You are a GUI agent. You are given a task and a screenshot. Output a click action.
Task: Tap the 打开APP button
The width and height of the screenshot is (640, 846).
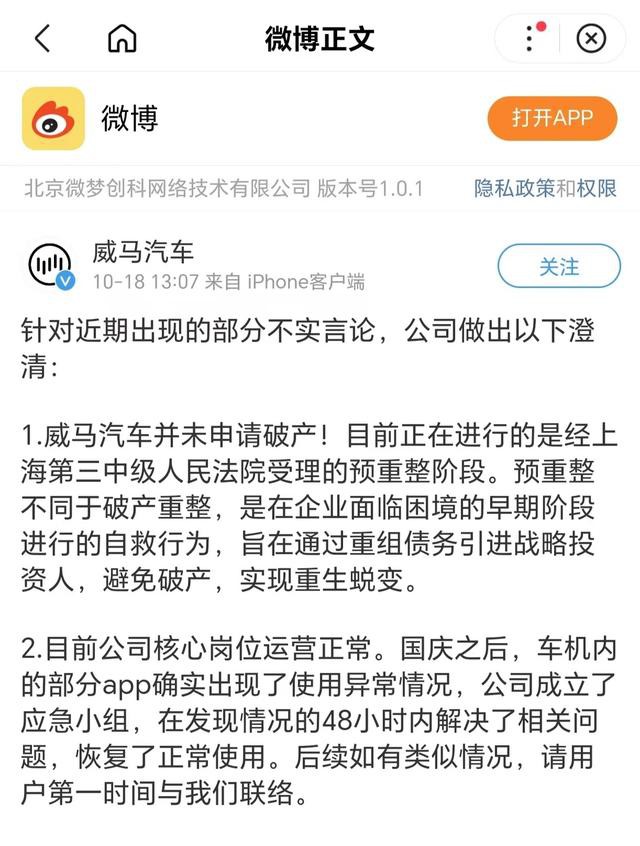552,118
